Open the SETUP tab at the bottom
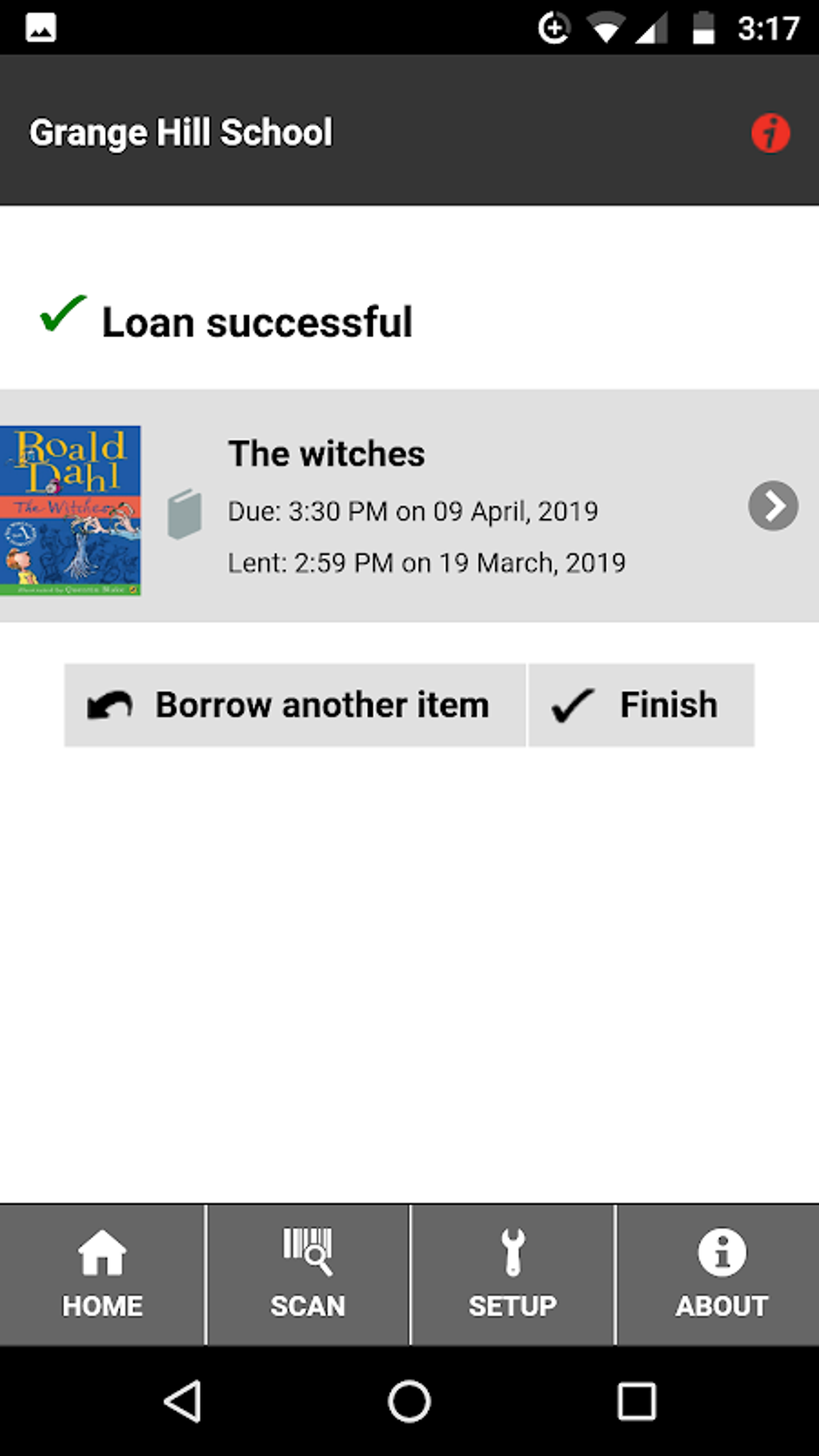819x1456 pixels. click(512, 1275)
